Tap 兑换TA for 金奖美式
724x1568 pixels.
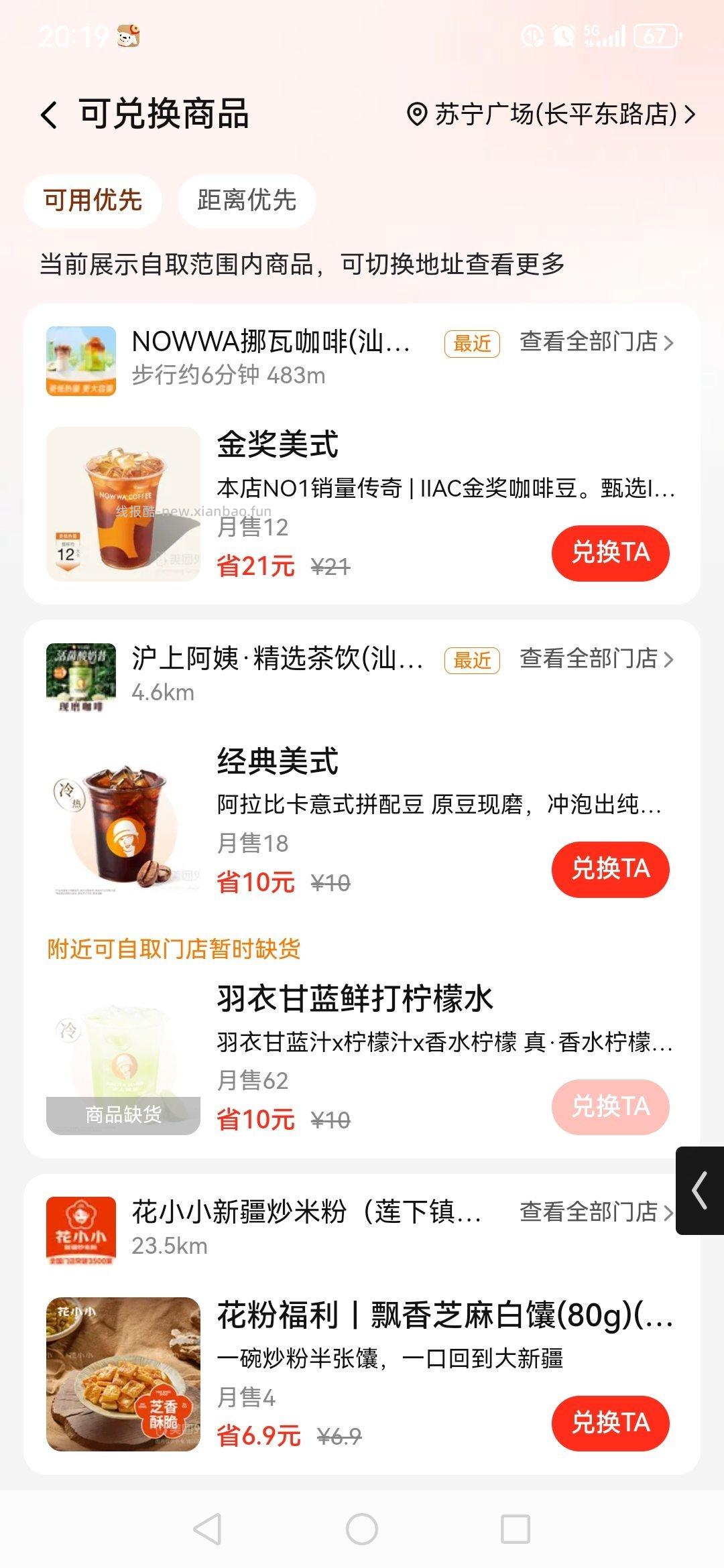point(611,551)
